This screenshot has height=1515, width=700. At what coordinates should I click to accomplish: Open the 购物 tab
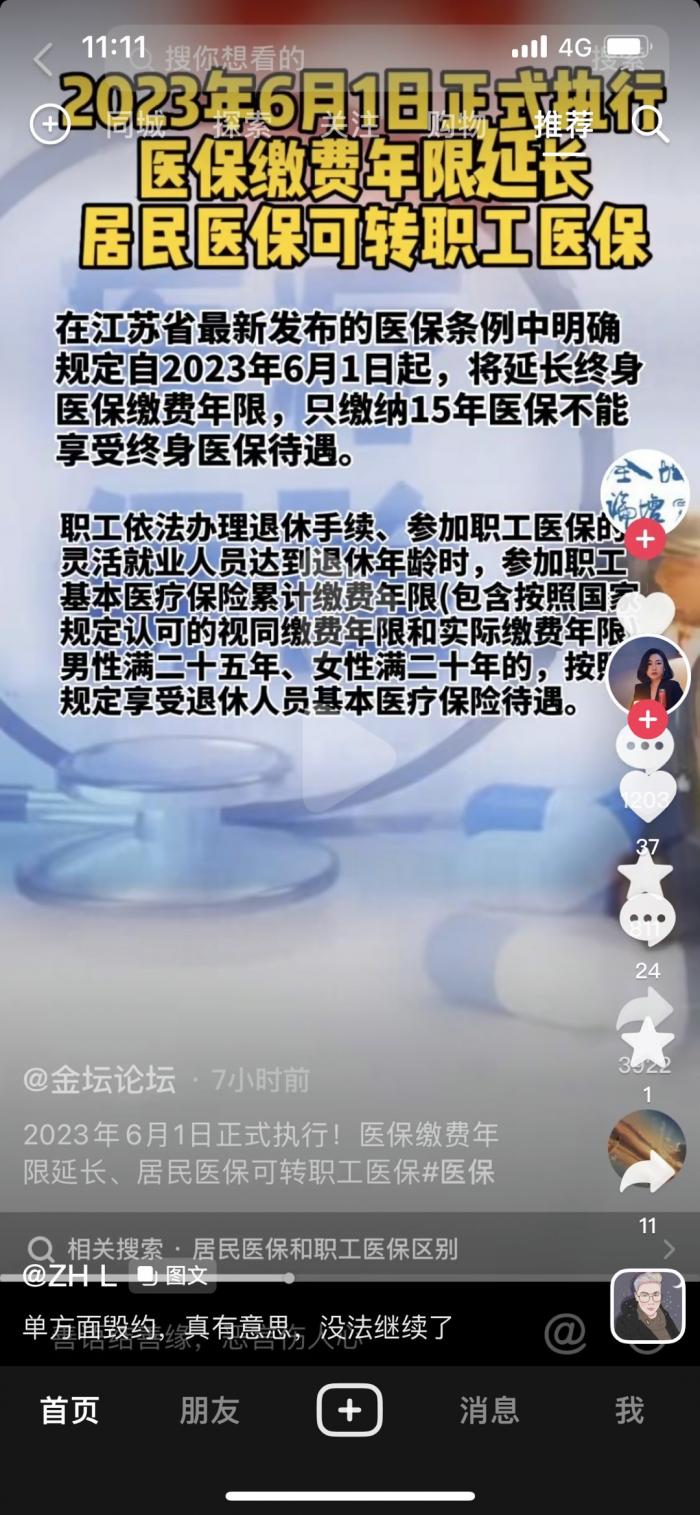pyautogui.click(x=457, y=126)
